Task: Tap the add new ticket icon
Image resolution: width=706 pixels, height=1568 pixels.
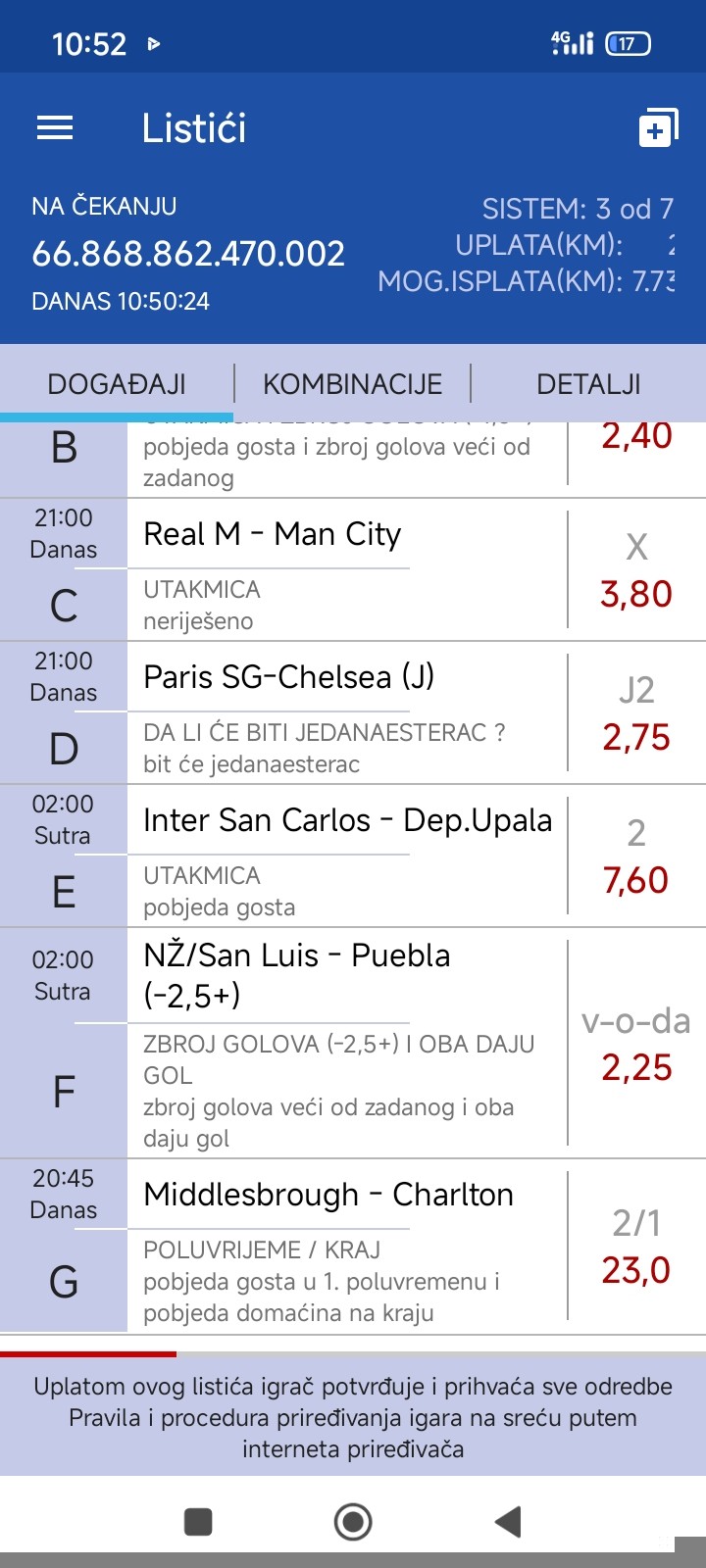Action: (x=657, y=128)
